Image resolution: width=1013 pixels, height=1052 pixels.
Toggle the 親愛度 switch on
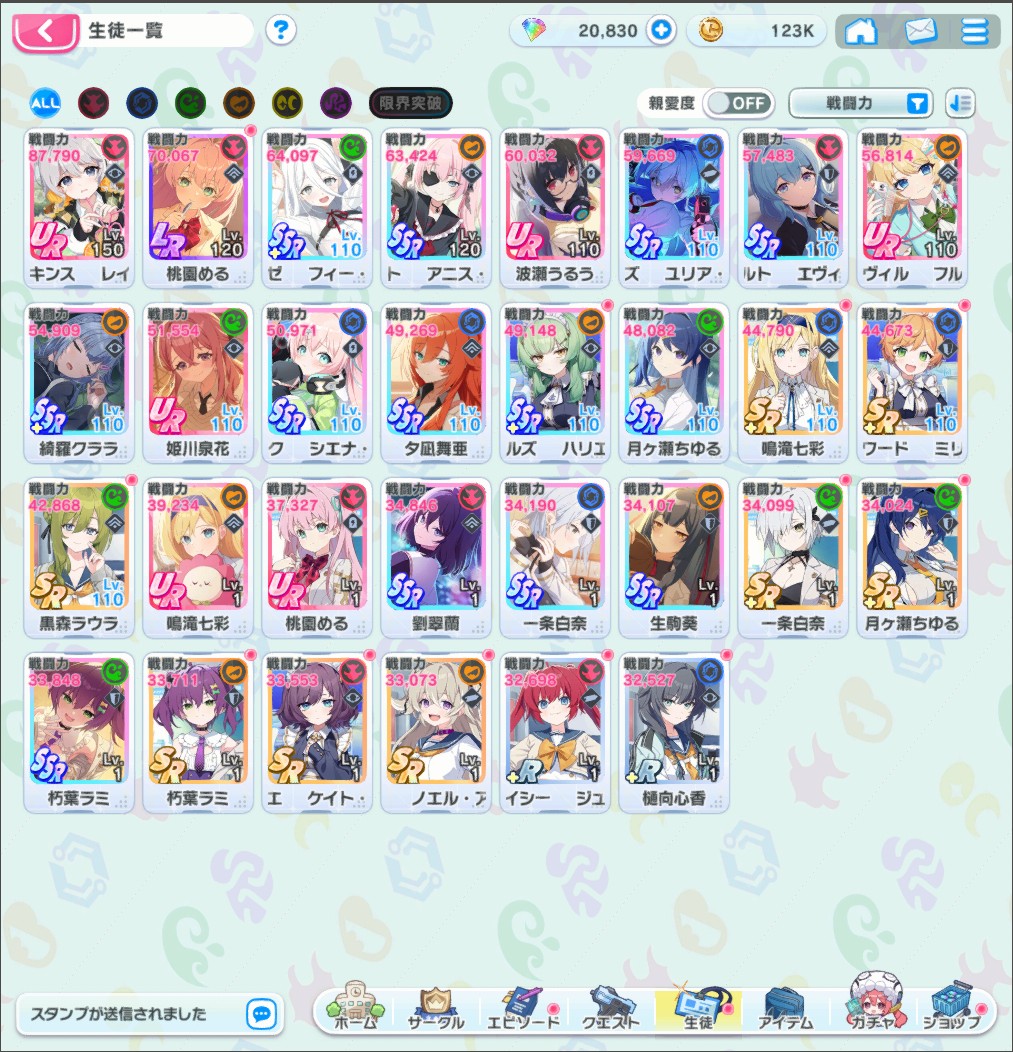[738, 103]
